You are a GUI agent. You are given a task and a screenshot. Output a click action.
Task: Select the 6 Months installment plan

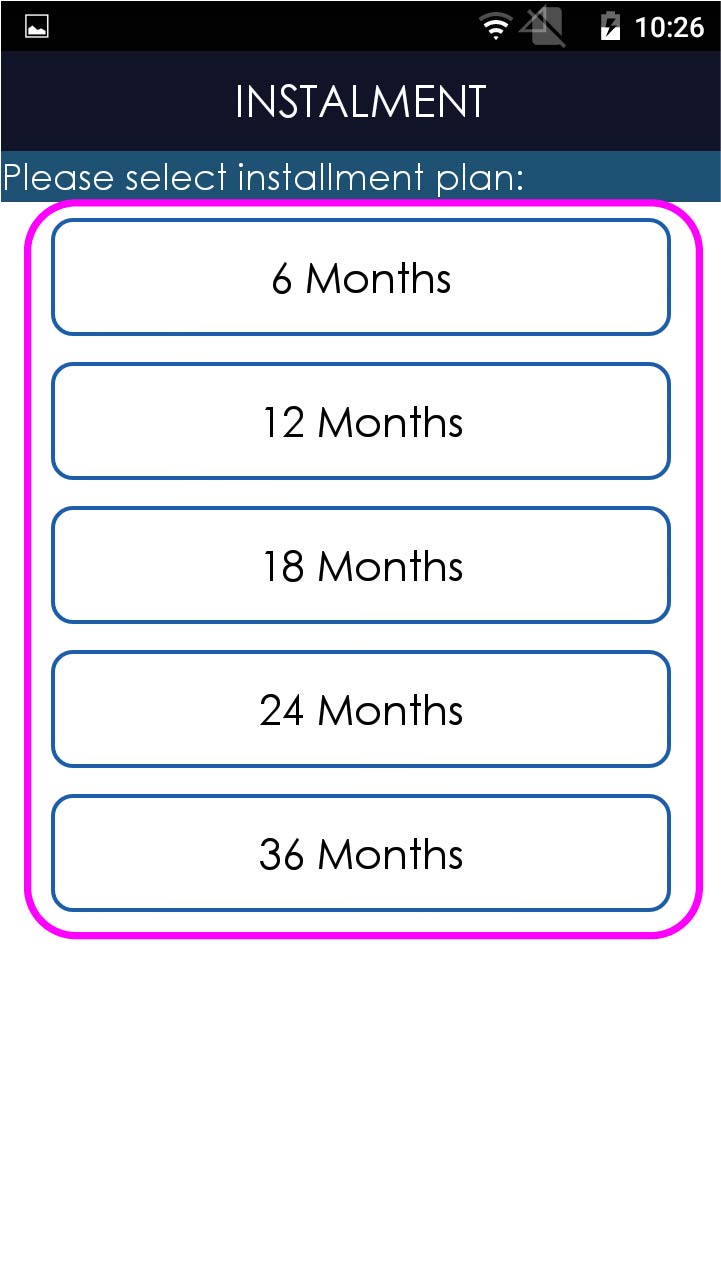point(360,278)
